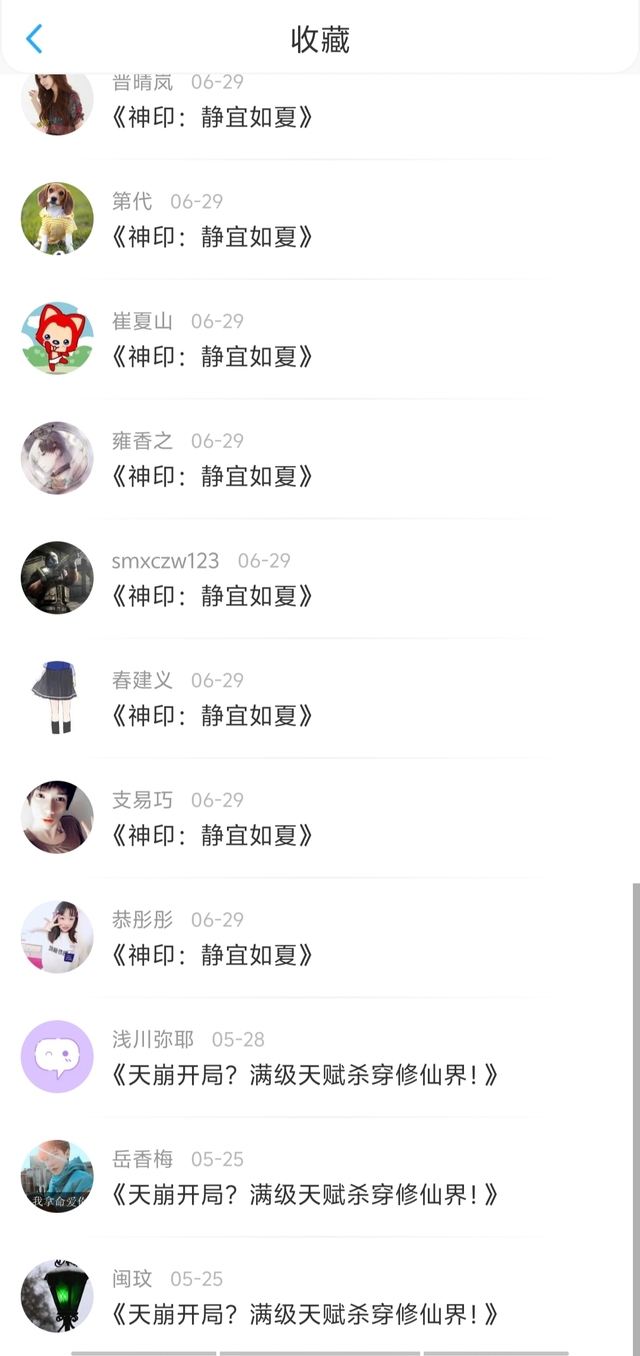Go back from the 收藏 page
640x1356 pixels.
(34, 39)
